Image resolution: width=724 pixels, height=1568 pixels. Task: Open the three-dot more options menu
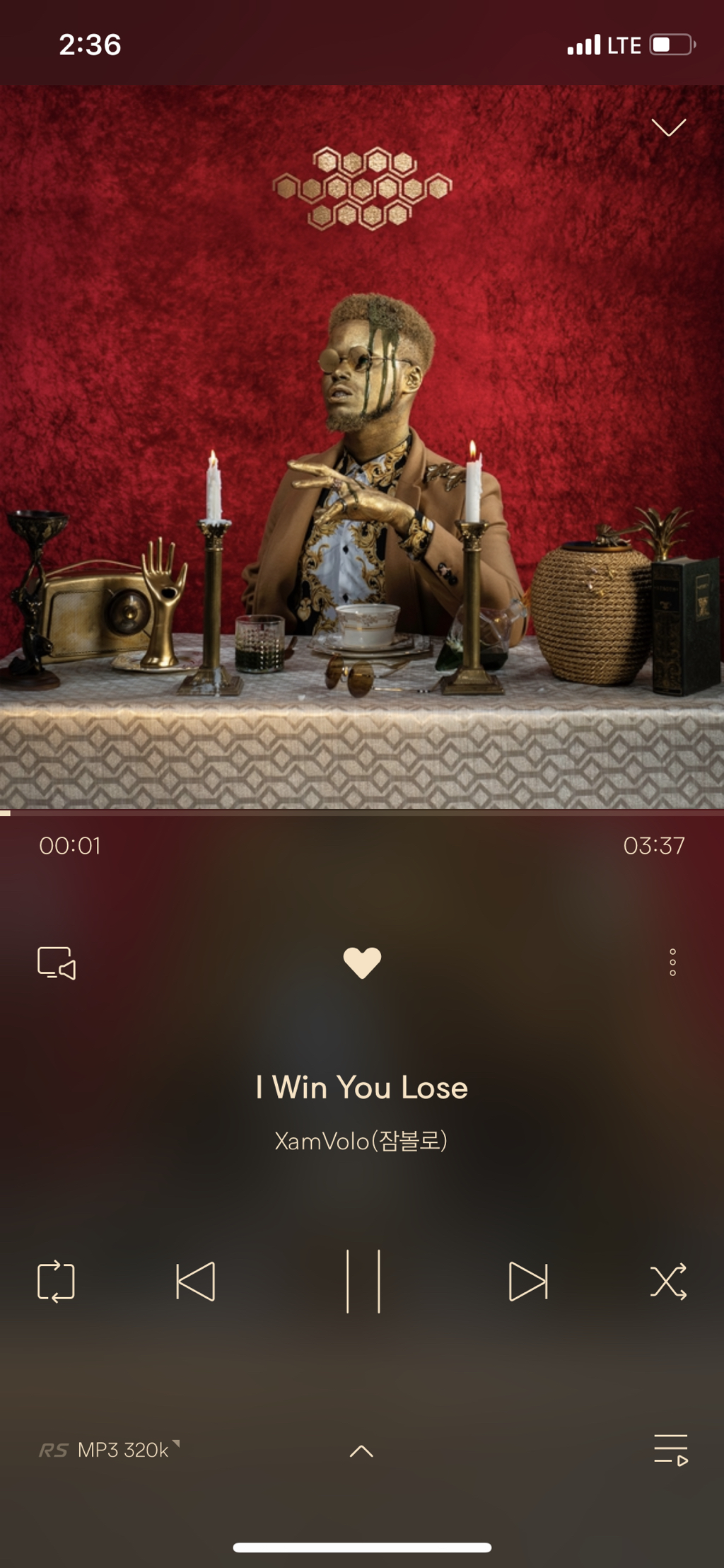coord(672,963)
